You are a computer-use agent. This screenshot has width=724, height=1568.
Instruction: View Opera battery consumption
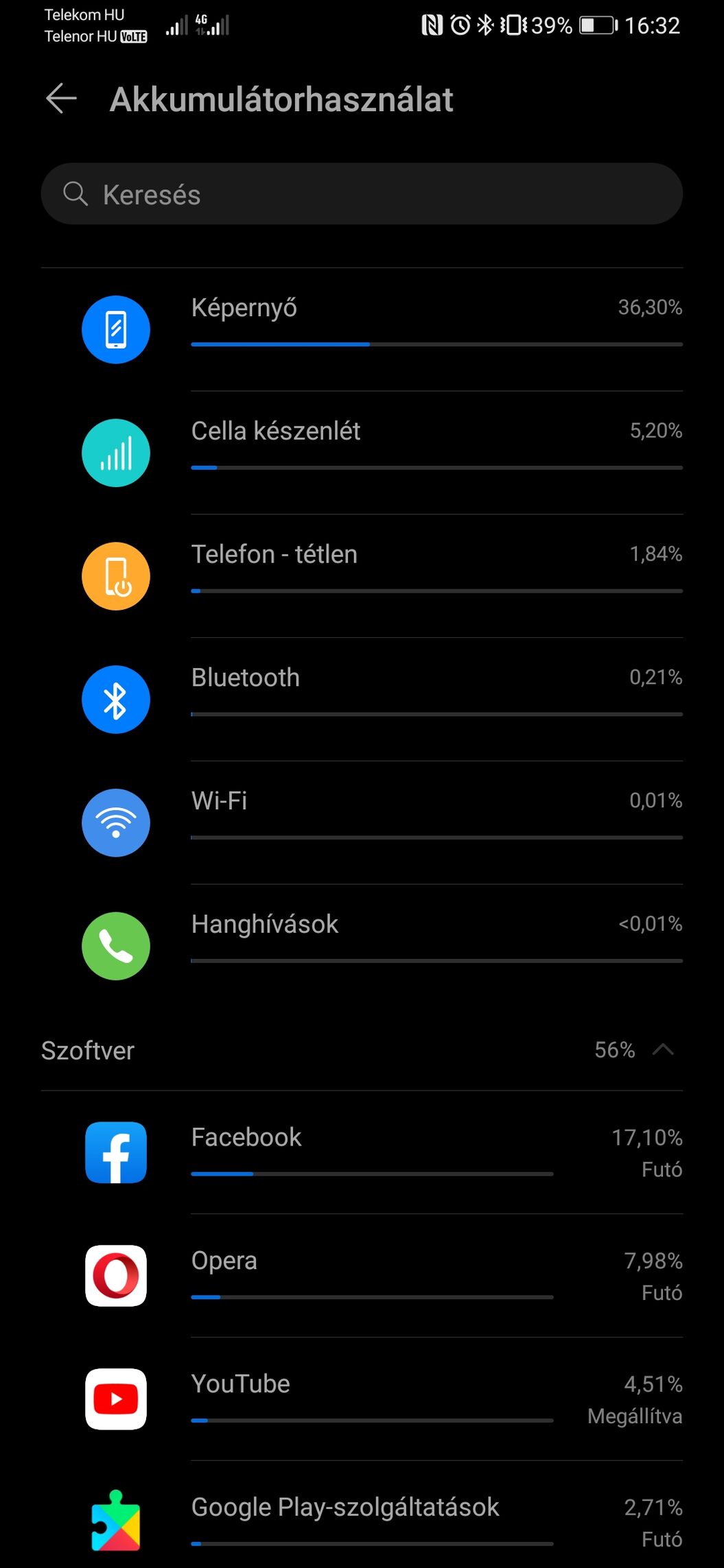(x=362, y=1276)
